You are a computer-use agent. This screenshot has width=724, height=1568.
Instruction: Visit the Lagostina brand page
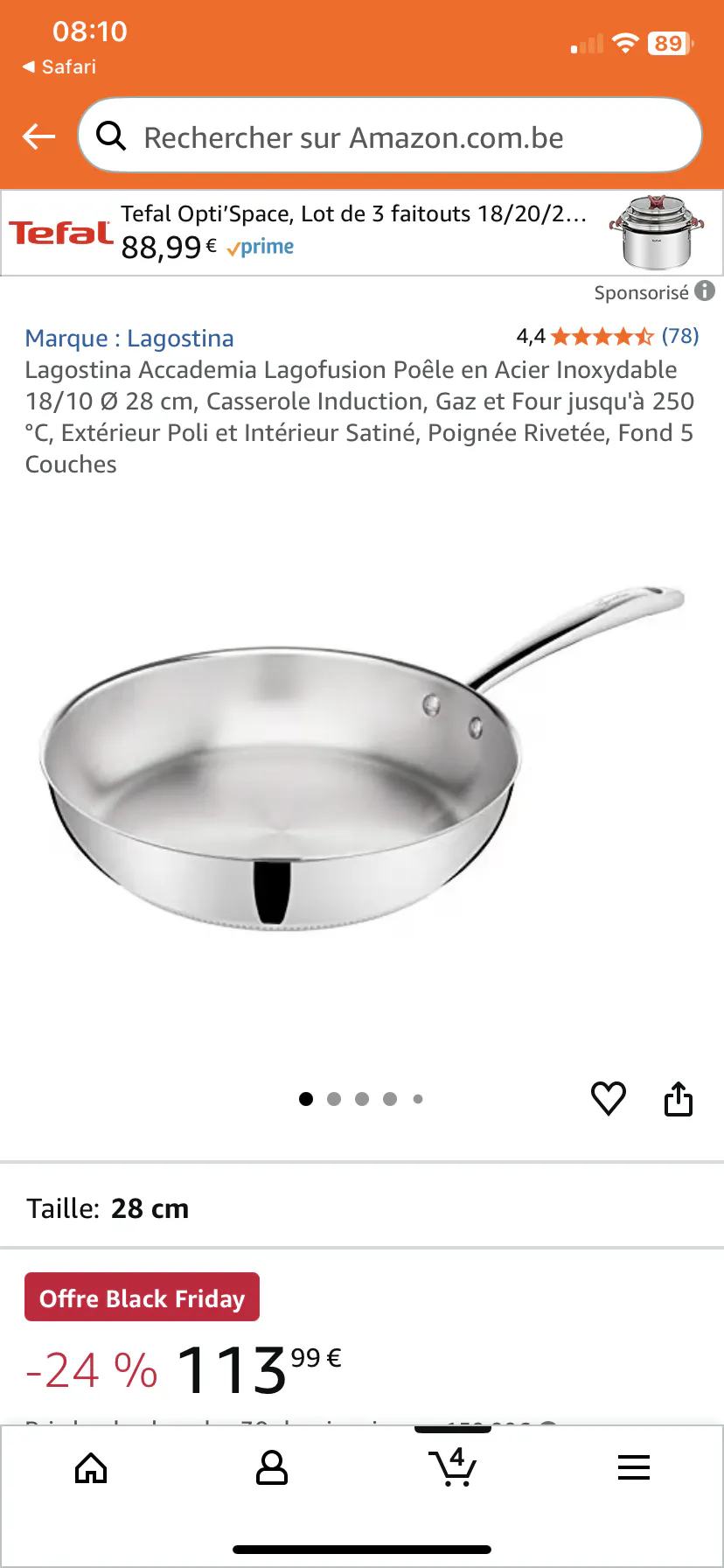(129, 339)
